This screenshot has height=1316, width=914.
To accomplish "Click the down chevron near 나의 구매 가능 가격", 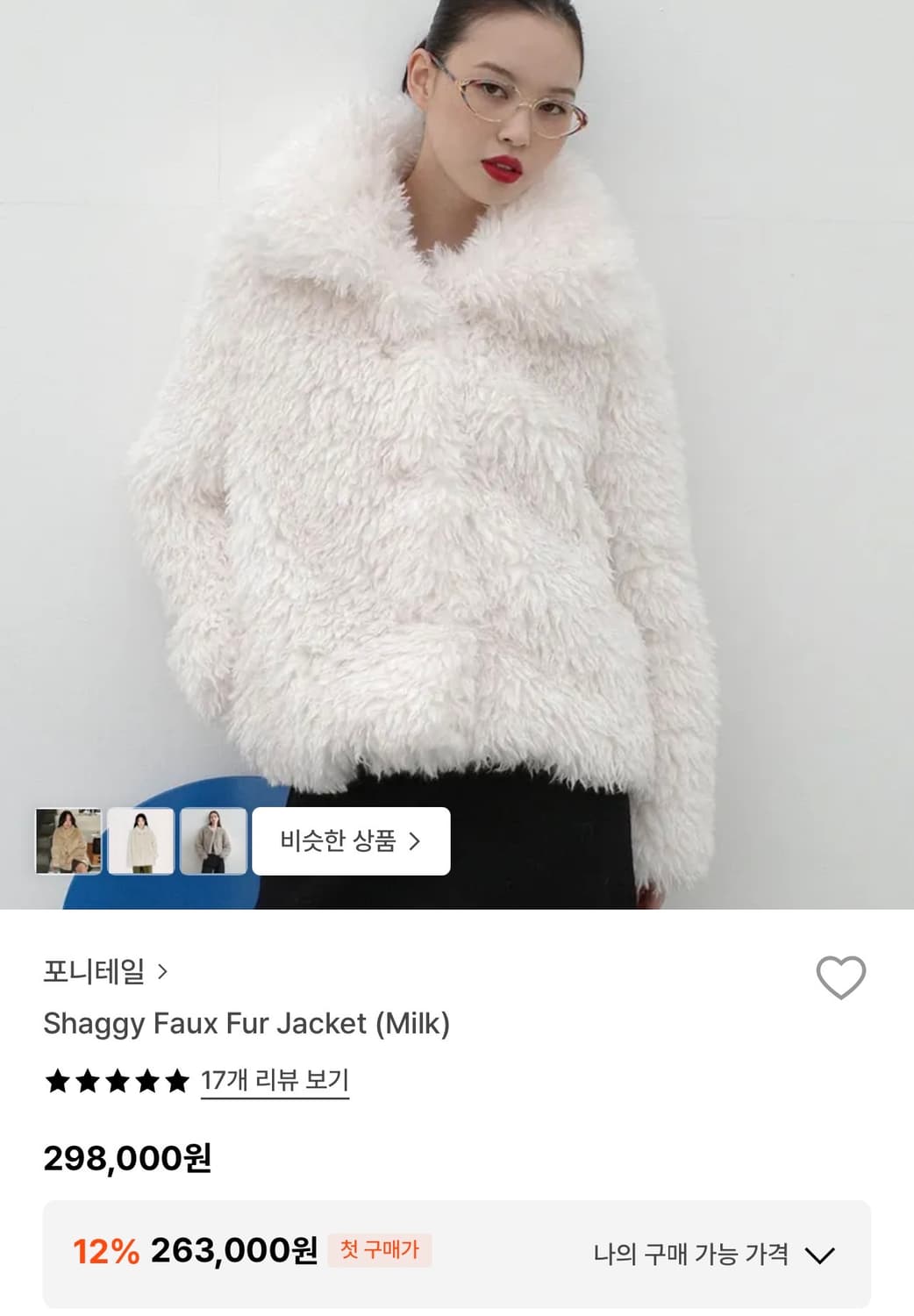I will point(821,1254).
